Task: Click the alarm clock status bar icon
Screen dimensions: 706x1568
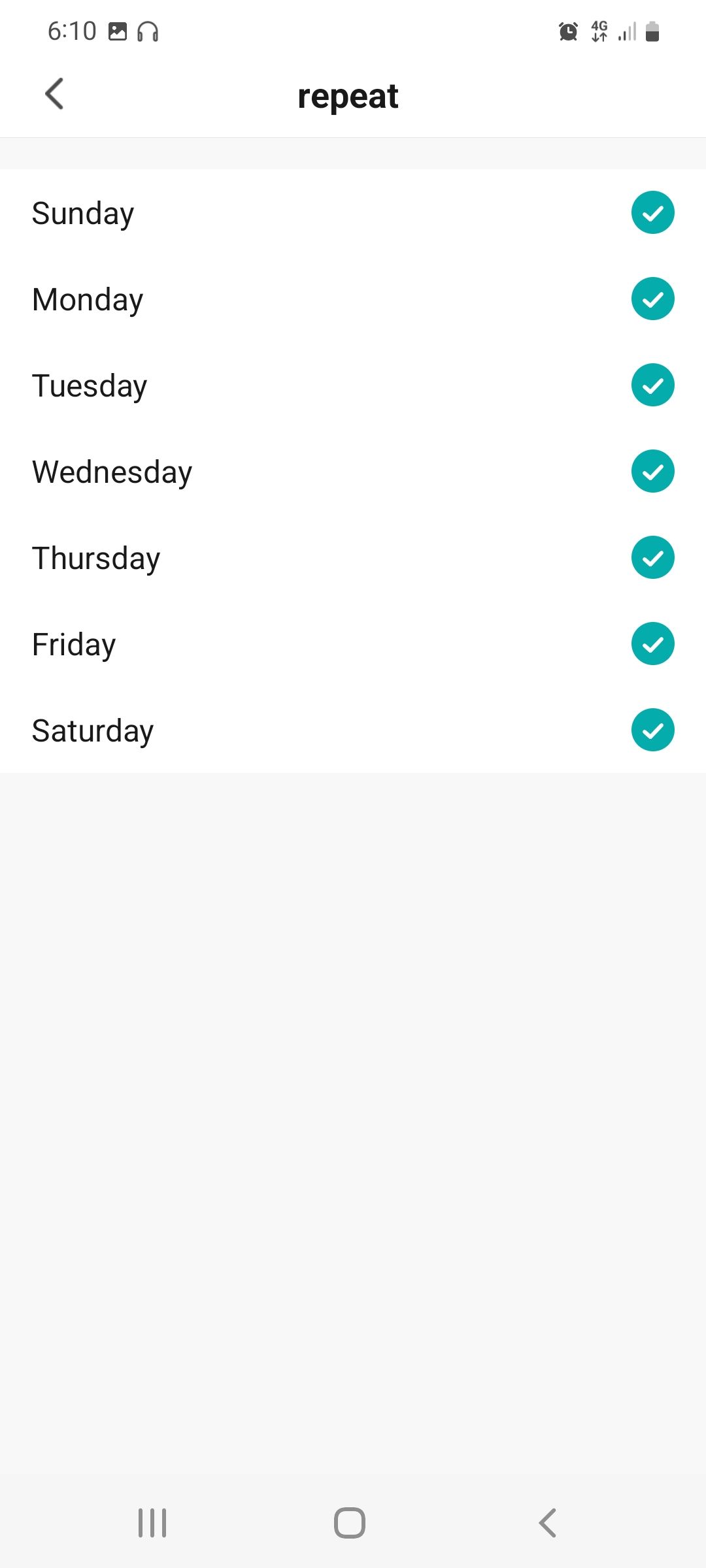Action: (x=567, y=31)
